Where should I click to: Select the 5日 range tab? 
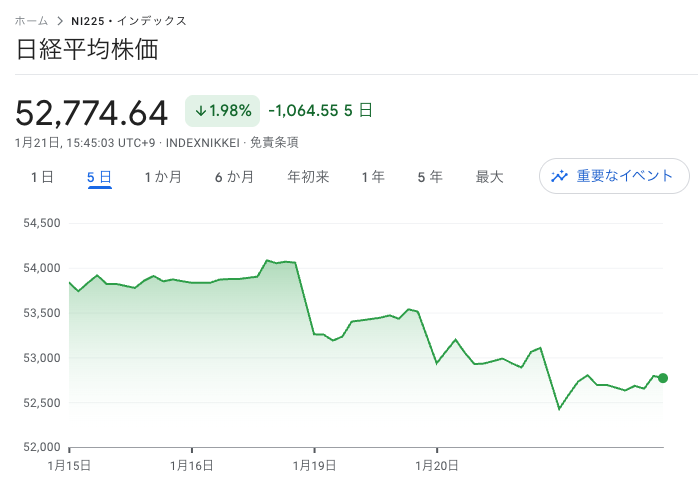[x=99, y=177]
